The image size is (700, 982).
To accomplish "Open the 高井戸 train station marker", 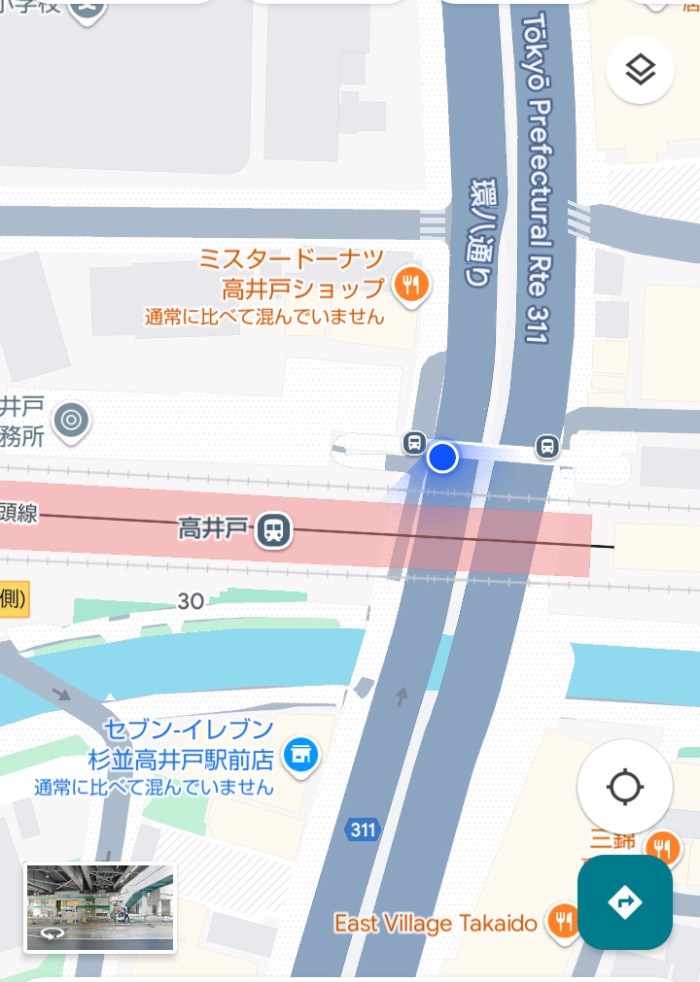I will (x=273, y=529).
